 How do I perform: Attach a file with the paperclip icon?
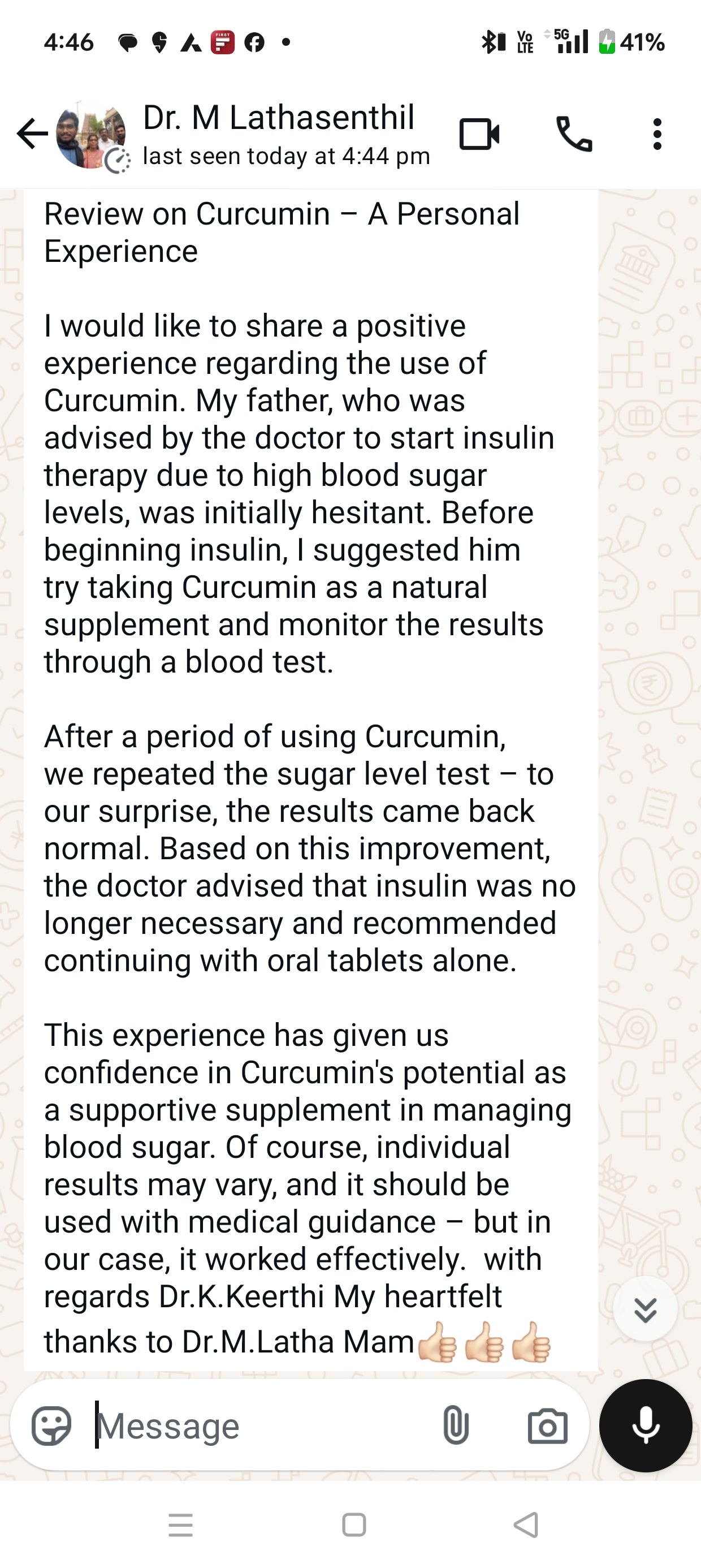click(456, 1425)
